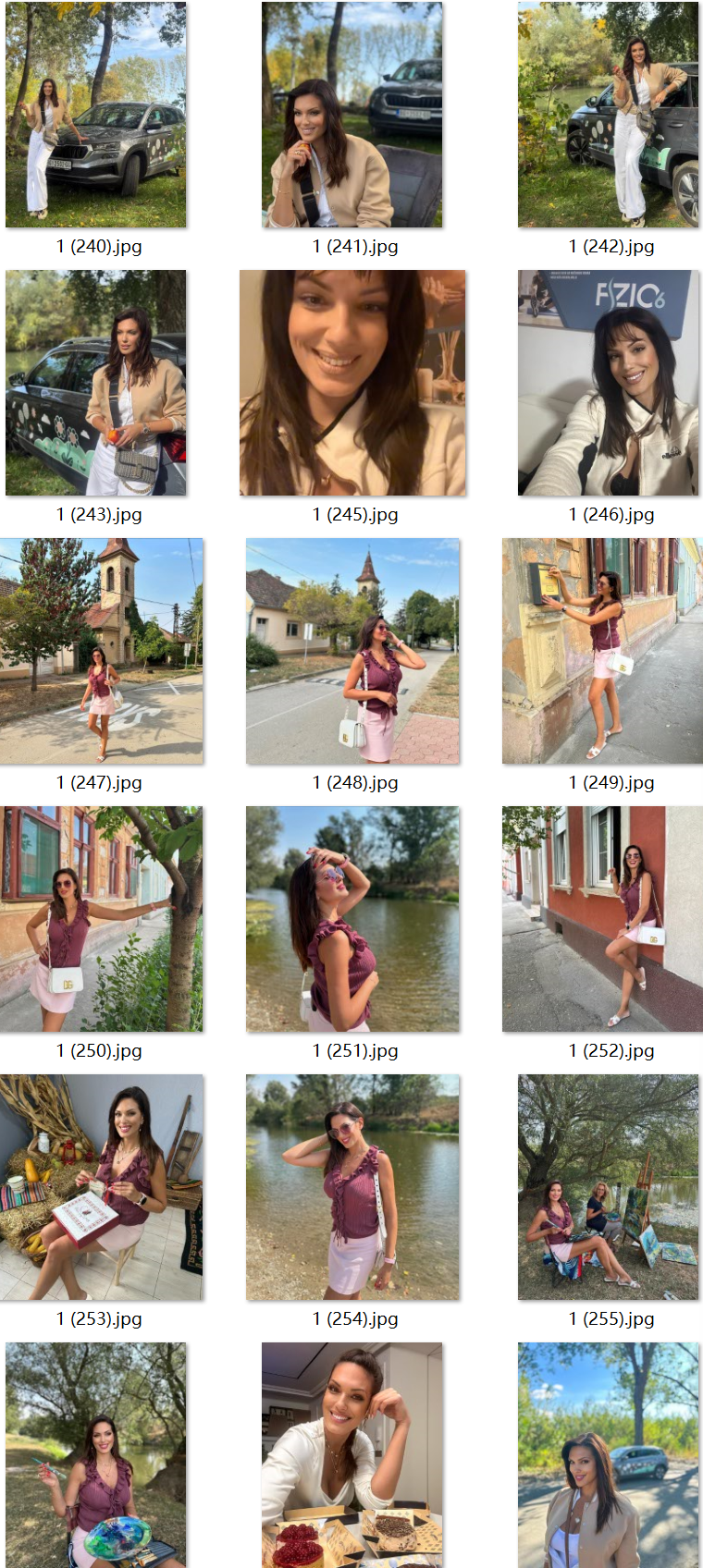Open the selfie file 1 (245).jpg
The width and height of the screenshot is (703, 1568).
point(352,383)
